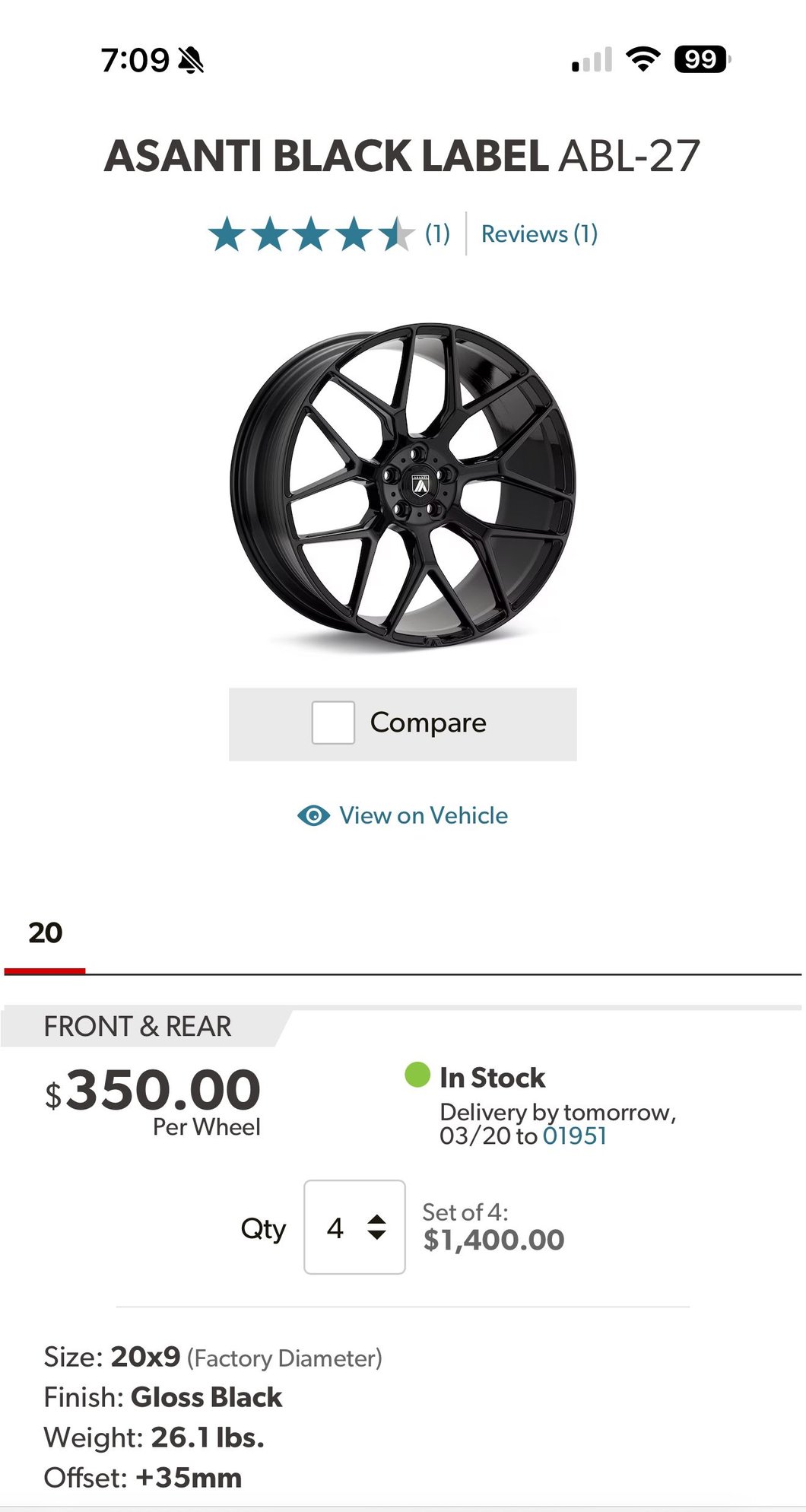Increase quantity using the up arrow
Image resolution: width=806 pixels, height=1512 pixels.
(378, 1220)
